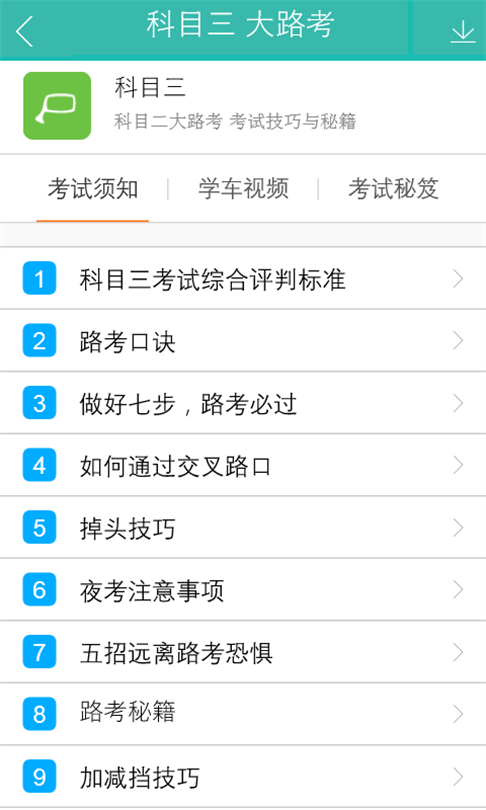View 如何通过交叉路口
The image size is (486, 810).
pyautogui.click(x=243, y=465)
